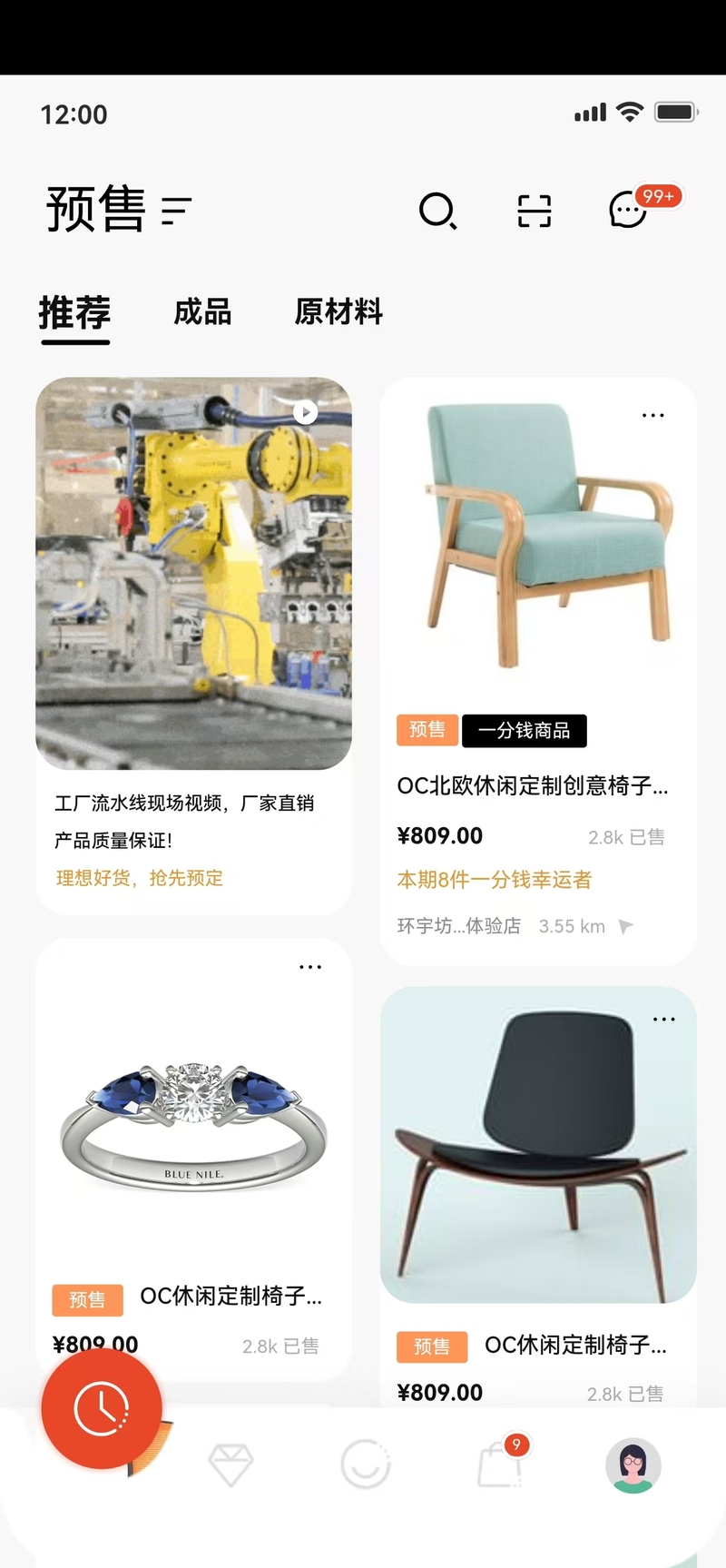This screenshot has width=726, height=1568.
Task: Open the smiley face bottom tab
Action: coord(365,1464)
